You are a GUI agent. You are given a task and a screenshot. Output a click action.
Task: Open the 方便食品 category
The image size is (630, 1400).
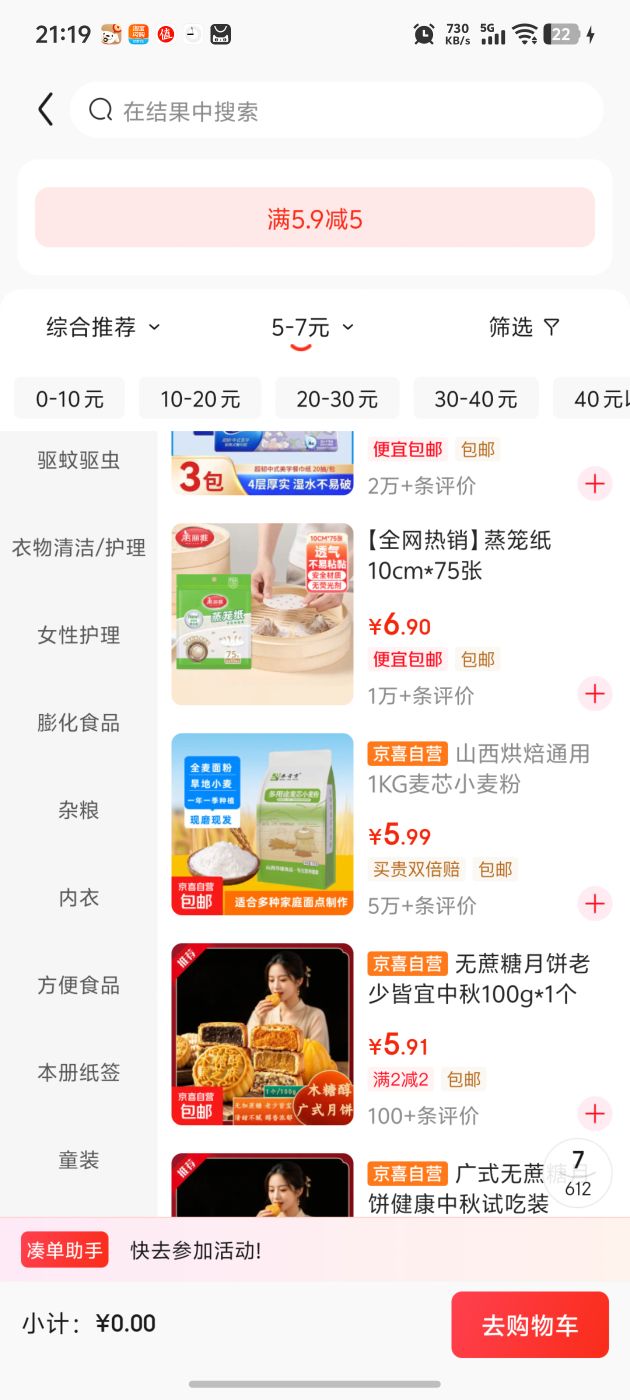click(x=79, y=985)
